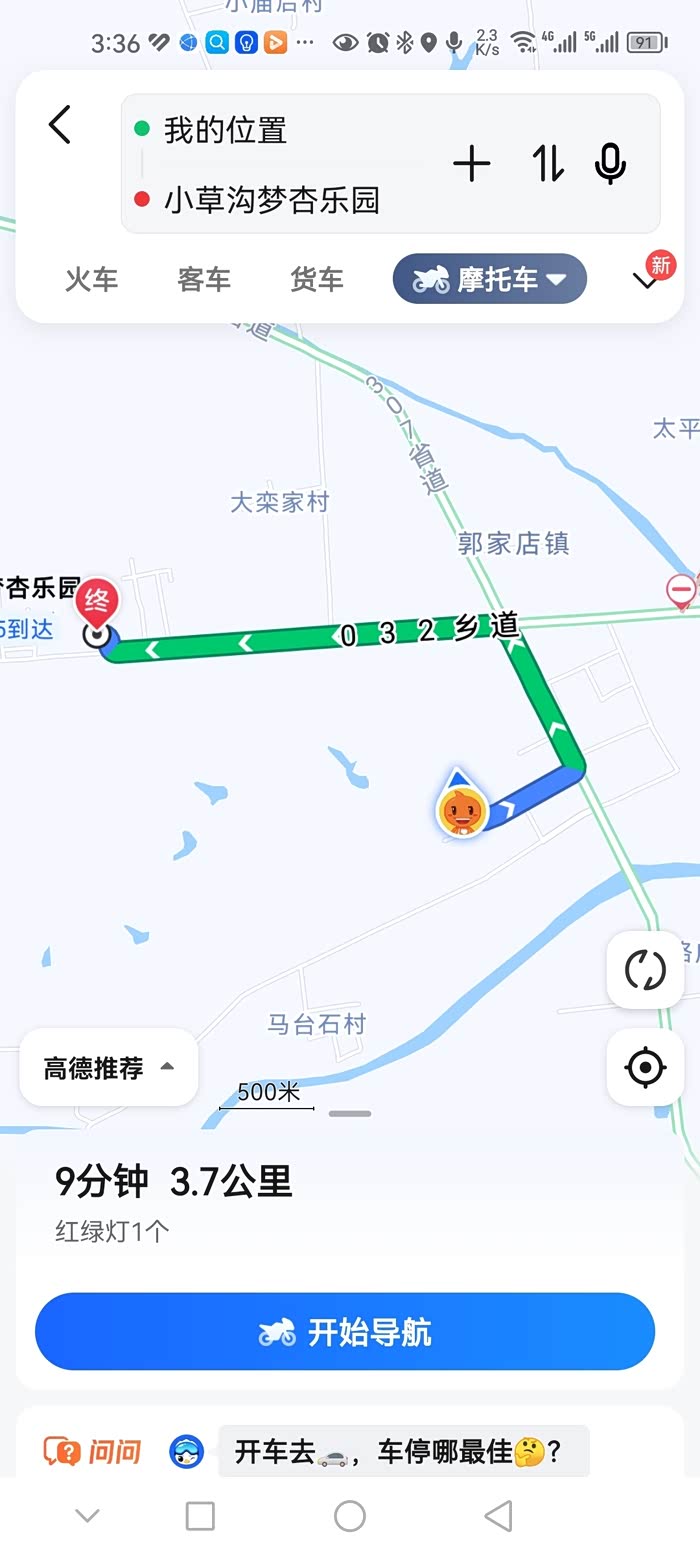Select the 货车 travel mode
The width and height of the screenshot is (700, 1555).
317,280
